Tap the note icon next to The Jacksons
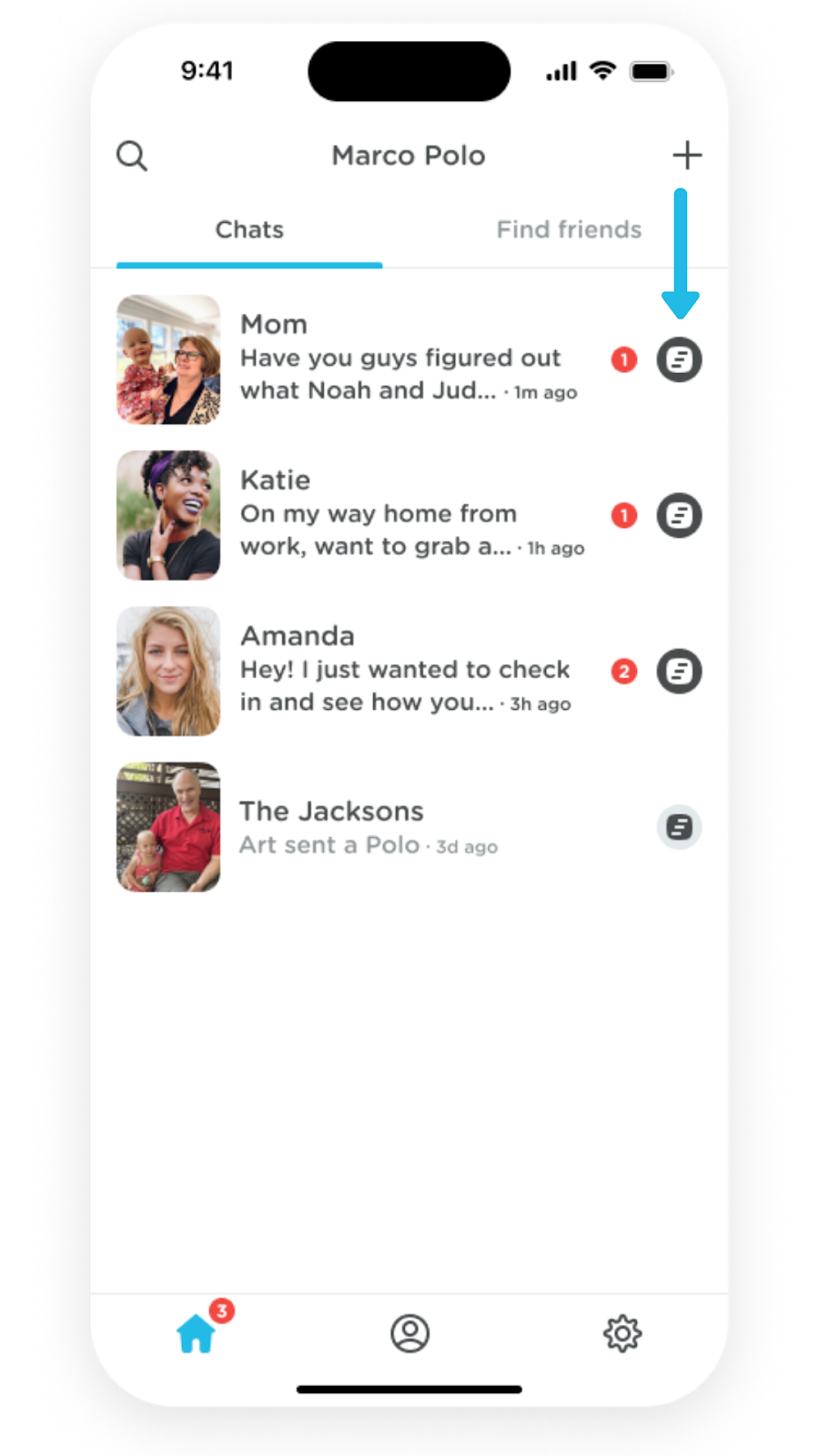 point(680,827)
